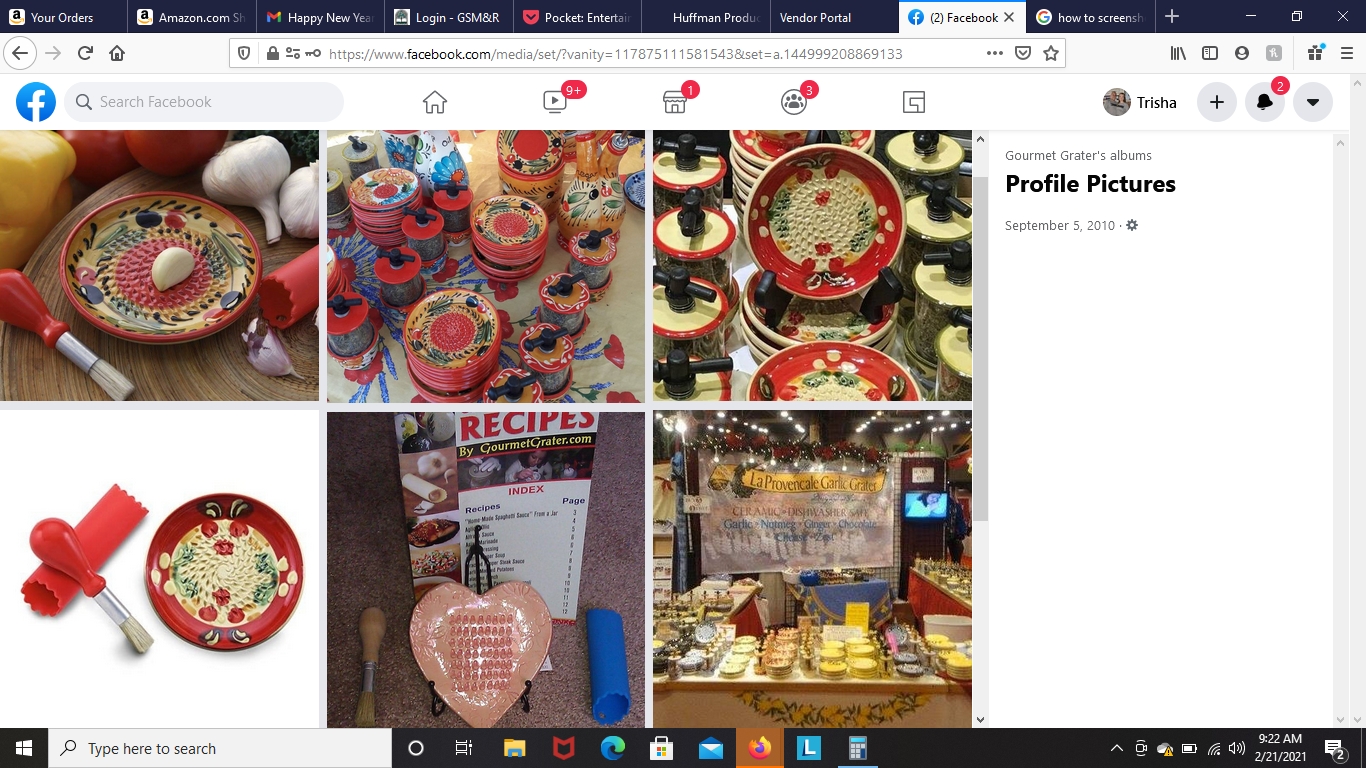Open the Gourmet Grater's albums link
The image size is (1366, 768).
point(1078,156)
